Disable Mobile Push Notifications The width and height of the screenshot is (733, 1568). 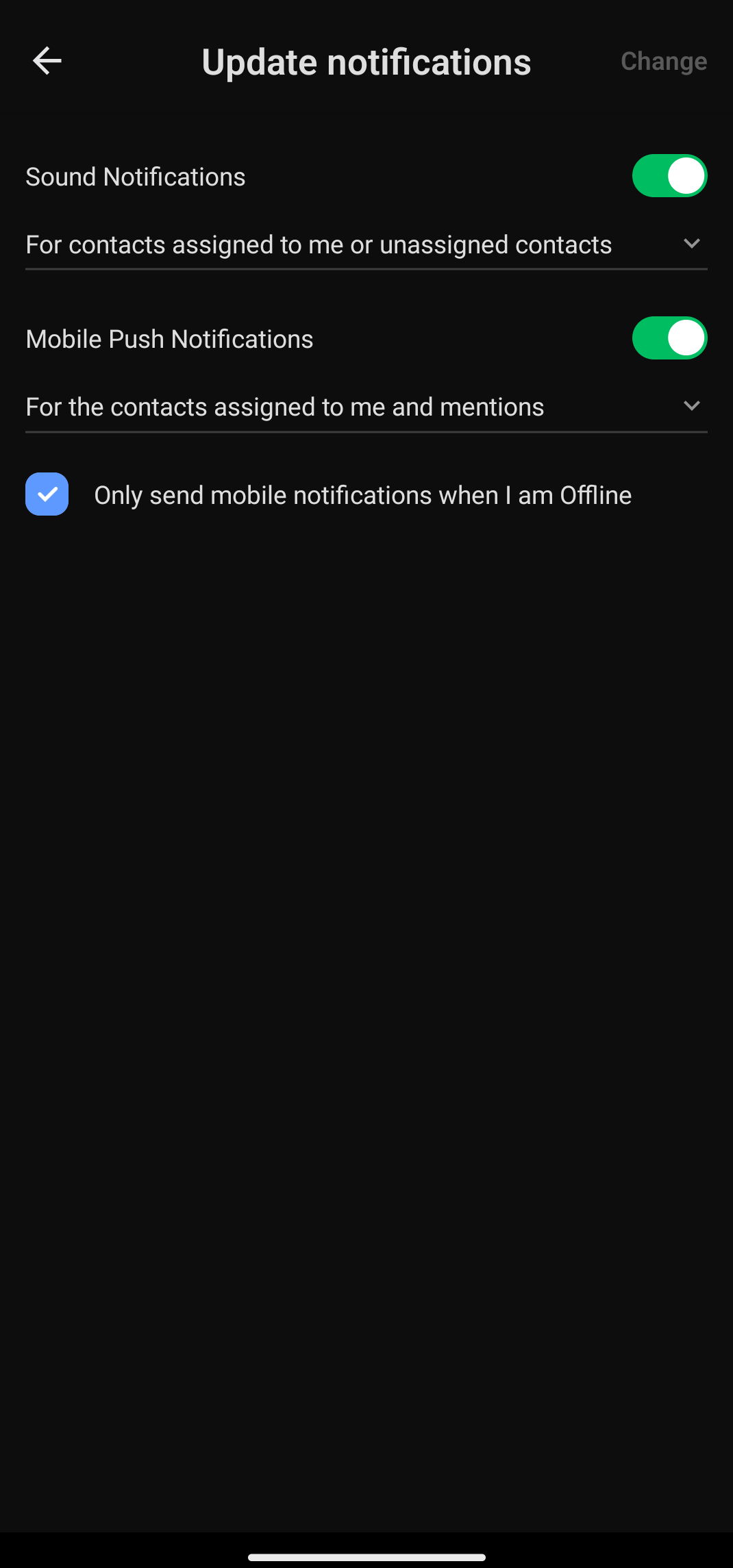coord(669,338)
